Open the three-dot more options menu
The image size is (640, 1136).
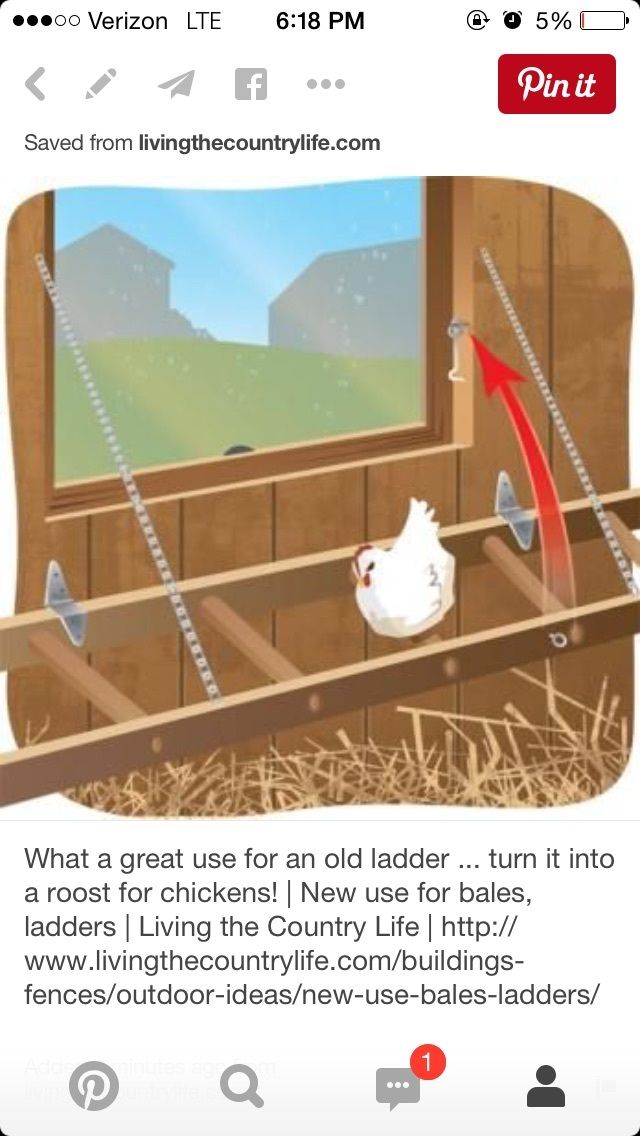coord(325,84)
